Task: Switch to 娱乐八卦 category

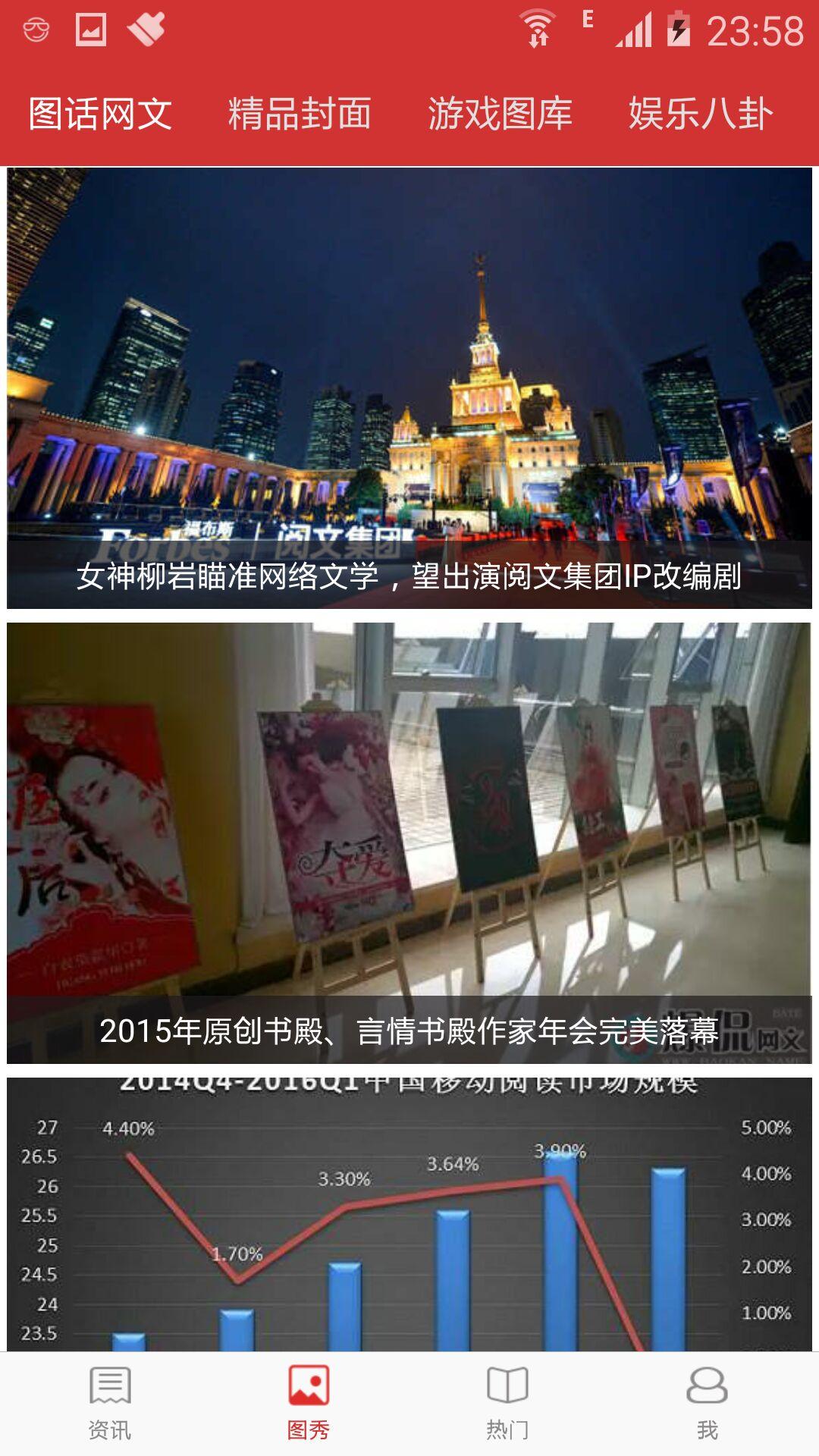Action: pos(701,115)
